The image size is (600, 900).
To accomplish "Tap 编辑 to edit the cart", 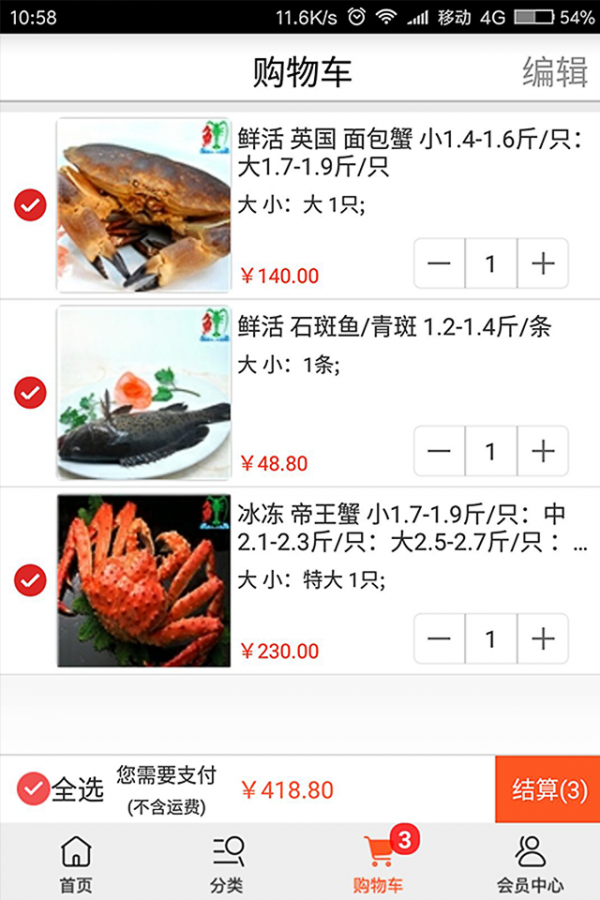I will point(554,72).
